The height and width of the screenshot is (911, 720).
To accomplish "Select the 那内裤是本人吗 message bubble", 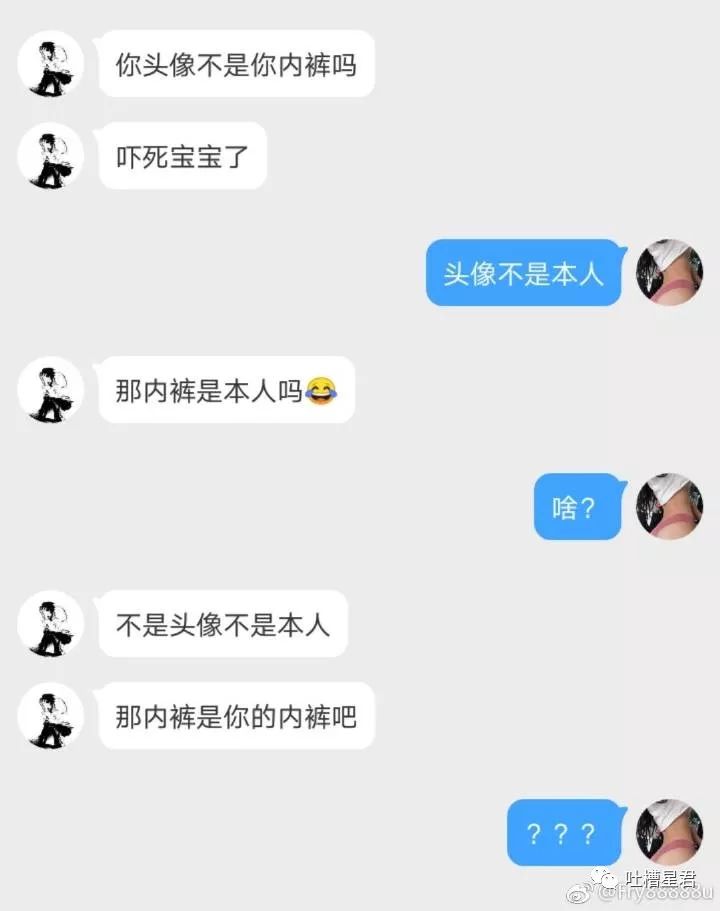I will [x=224, y=391].
